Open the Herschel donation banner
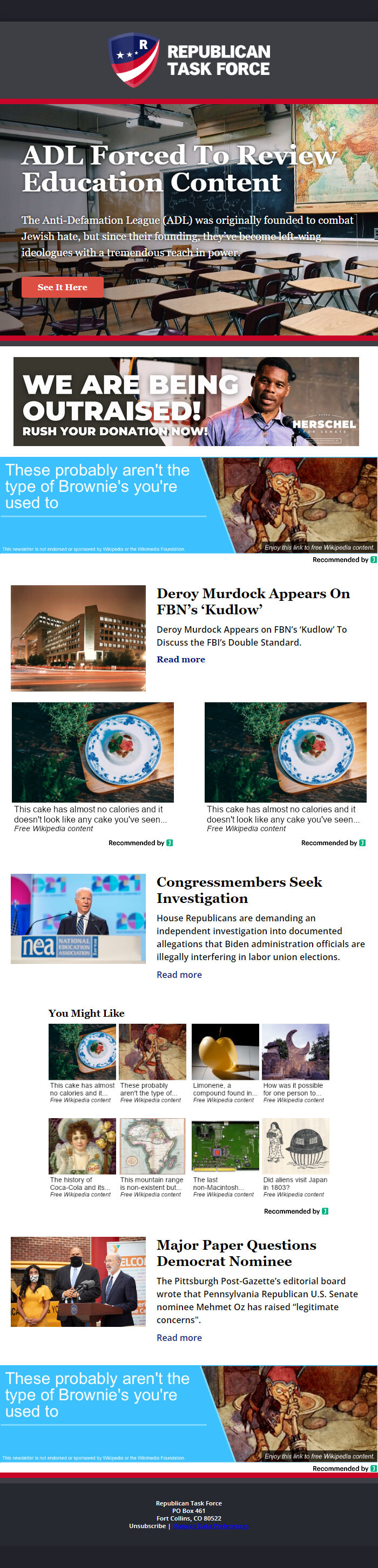 pos(186,401)
